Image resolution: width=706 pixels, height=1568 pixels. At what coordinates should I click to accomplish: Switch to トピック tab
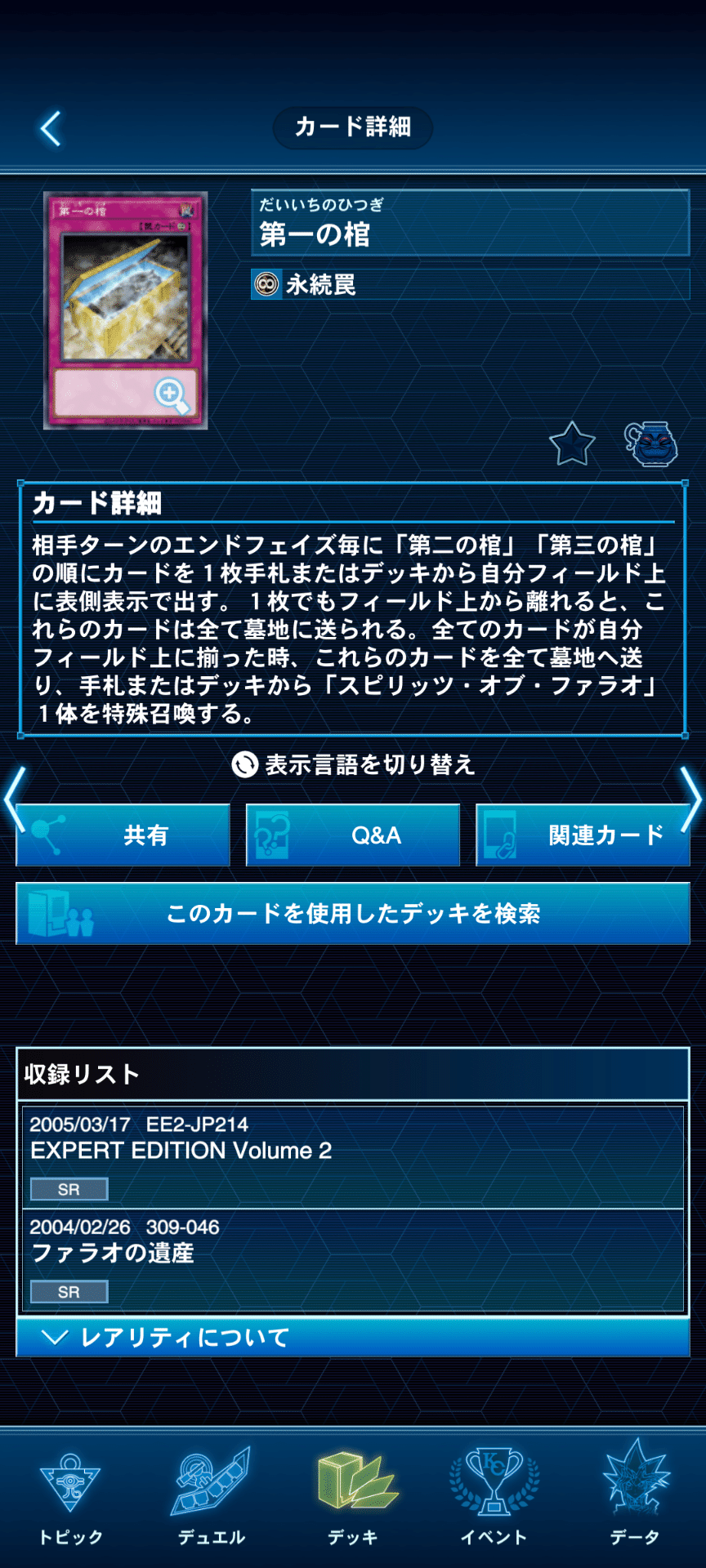[70, 1499]
